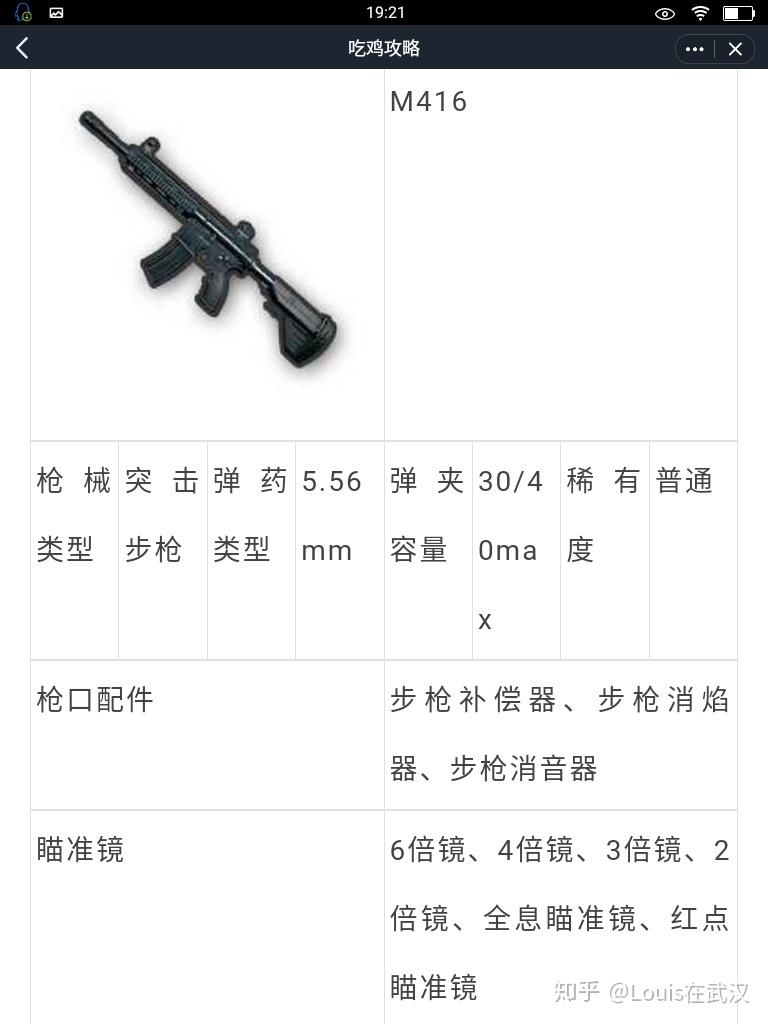Image resolution: width=768 pixels, height=1024 pixels.
Task: Close the mini program with the X button
Action: [x=735, y=48]
